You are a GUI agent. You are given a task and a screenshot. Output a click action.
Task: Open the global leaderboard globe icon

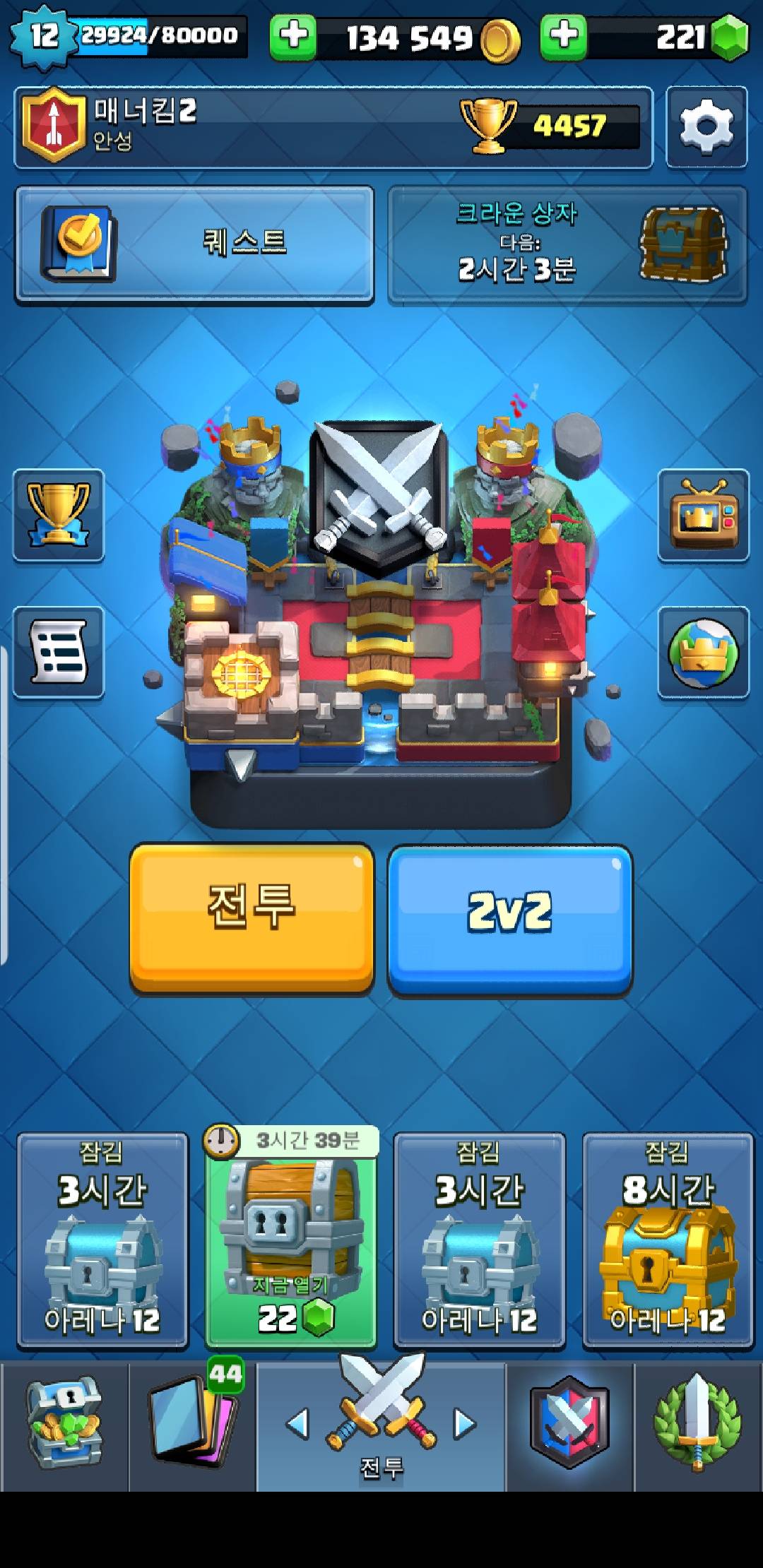point(703,652)
